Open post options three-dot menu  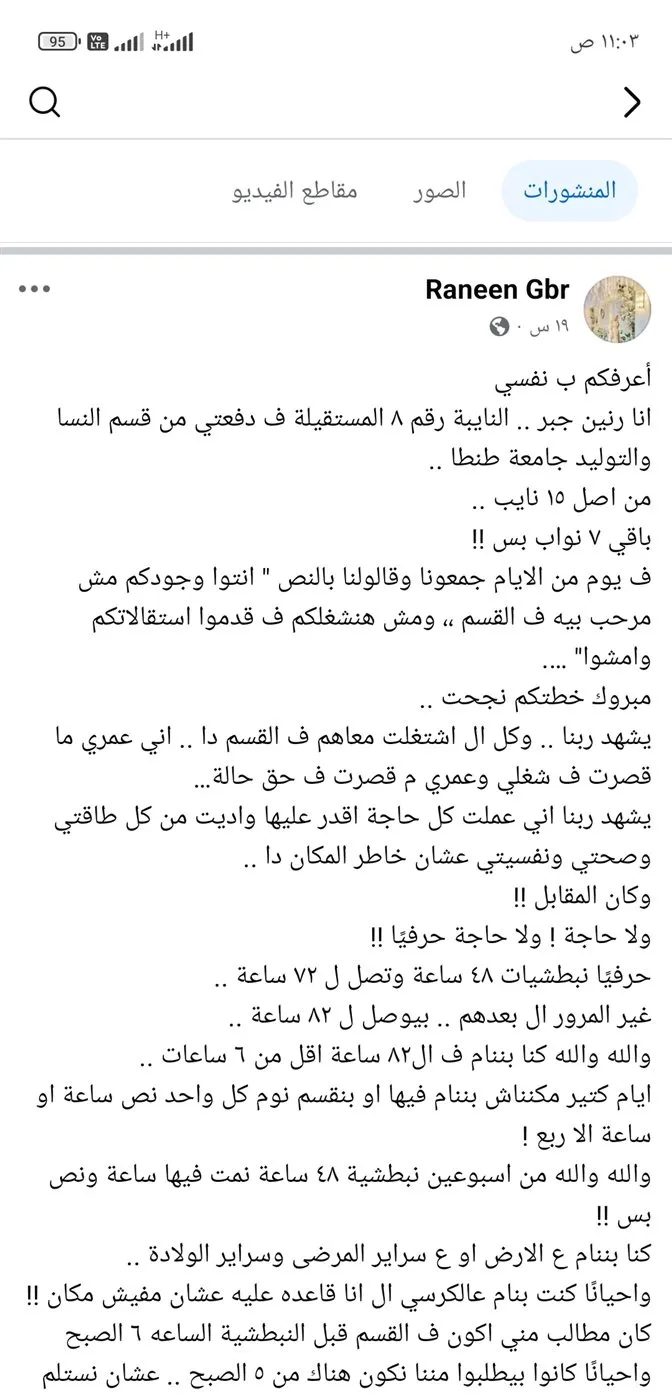tap(34, 290)
